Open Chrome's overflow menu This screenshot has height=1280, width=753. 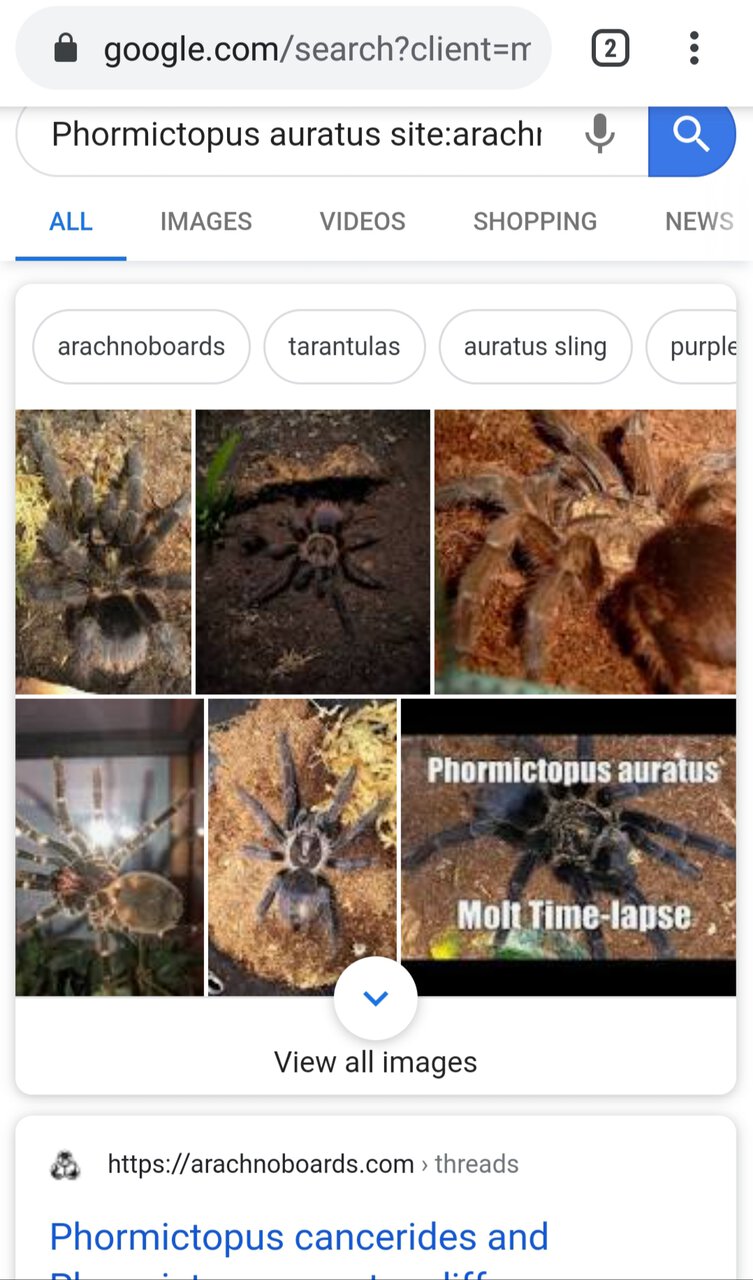(x=694, y=48)
